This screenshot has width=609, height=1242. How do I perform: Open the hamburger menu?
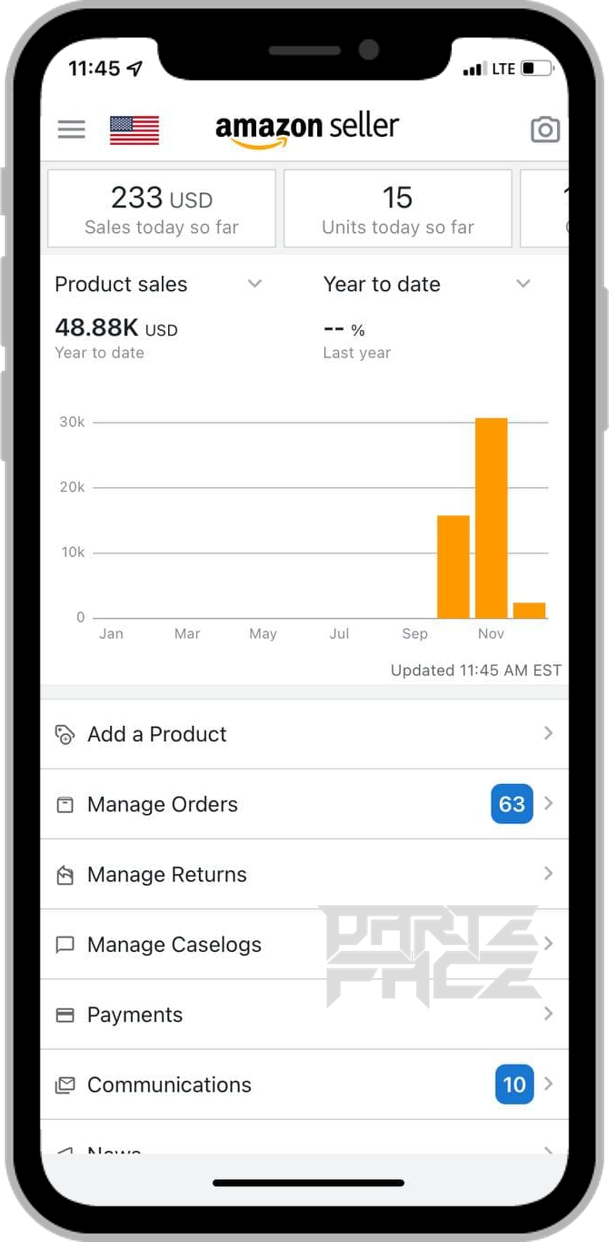(x=71, y=130)
